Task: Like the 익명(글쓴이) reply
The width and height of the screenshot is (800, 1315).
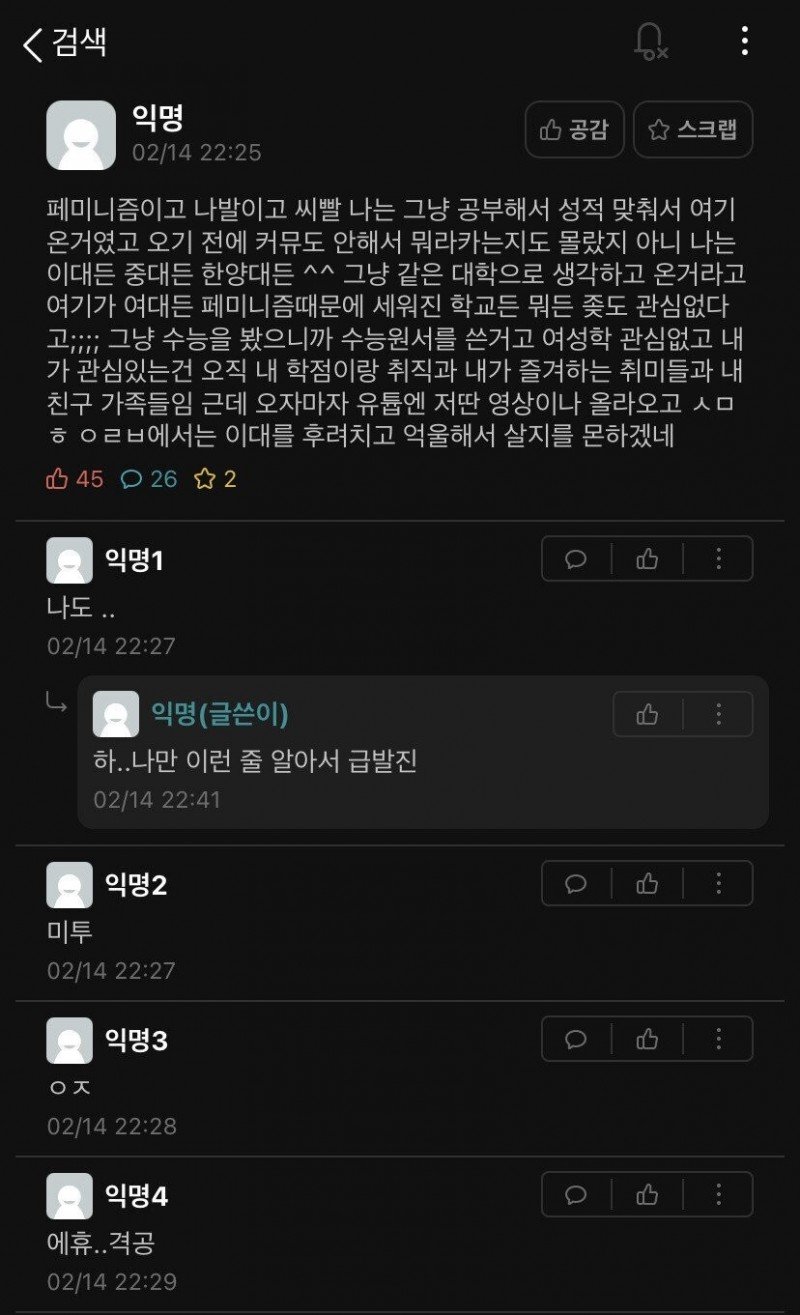Action: tap(647, 714)
